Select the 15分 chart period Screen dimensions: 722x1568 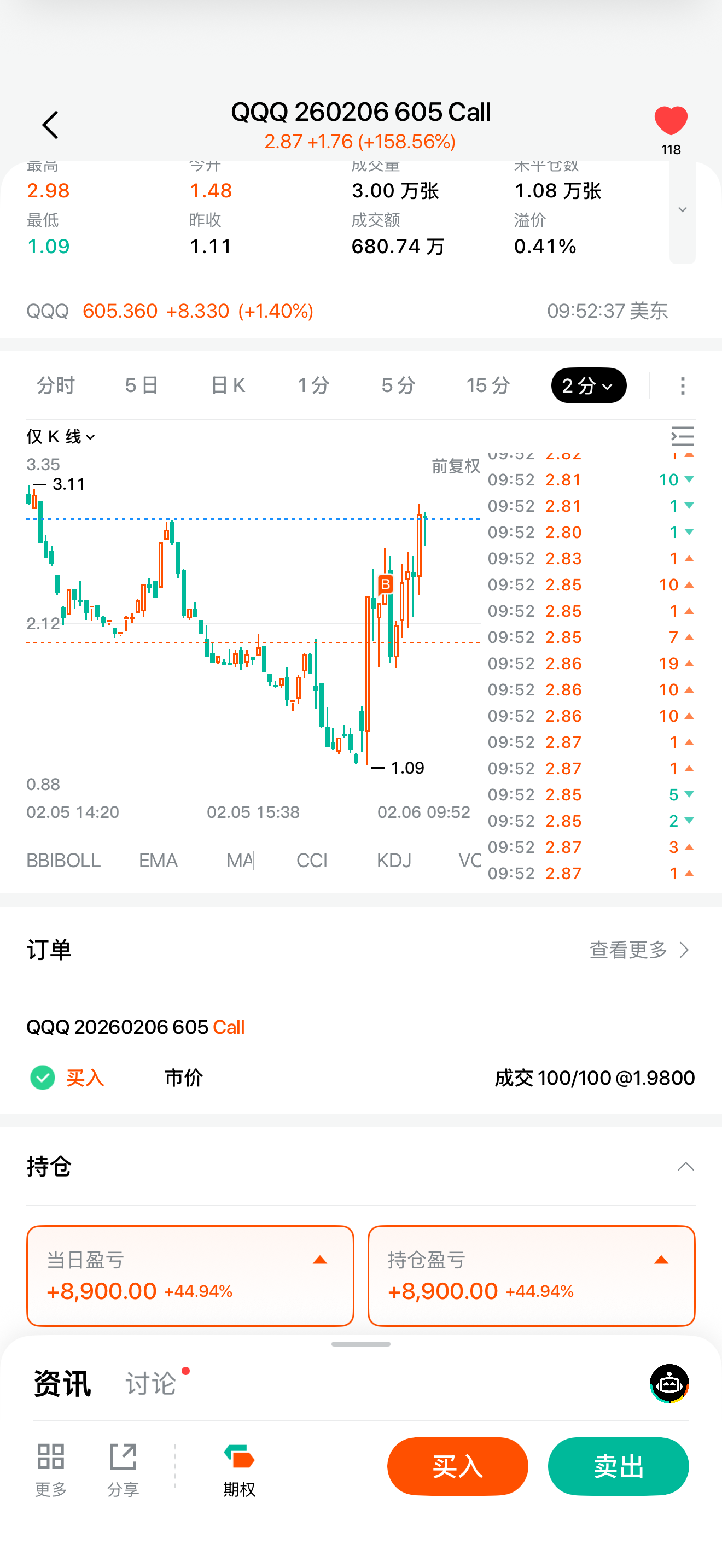(x=488, y=385)
